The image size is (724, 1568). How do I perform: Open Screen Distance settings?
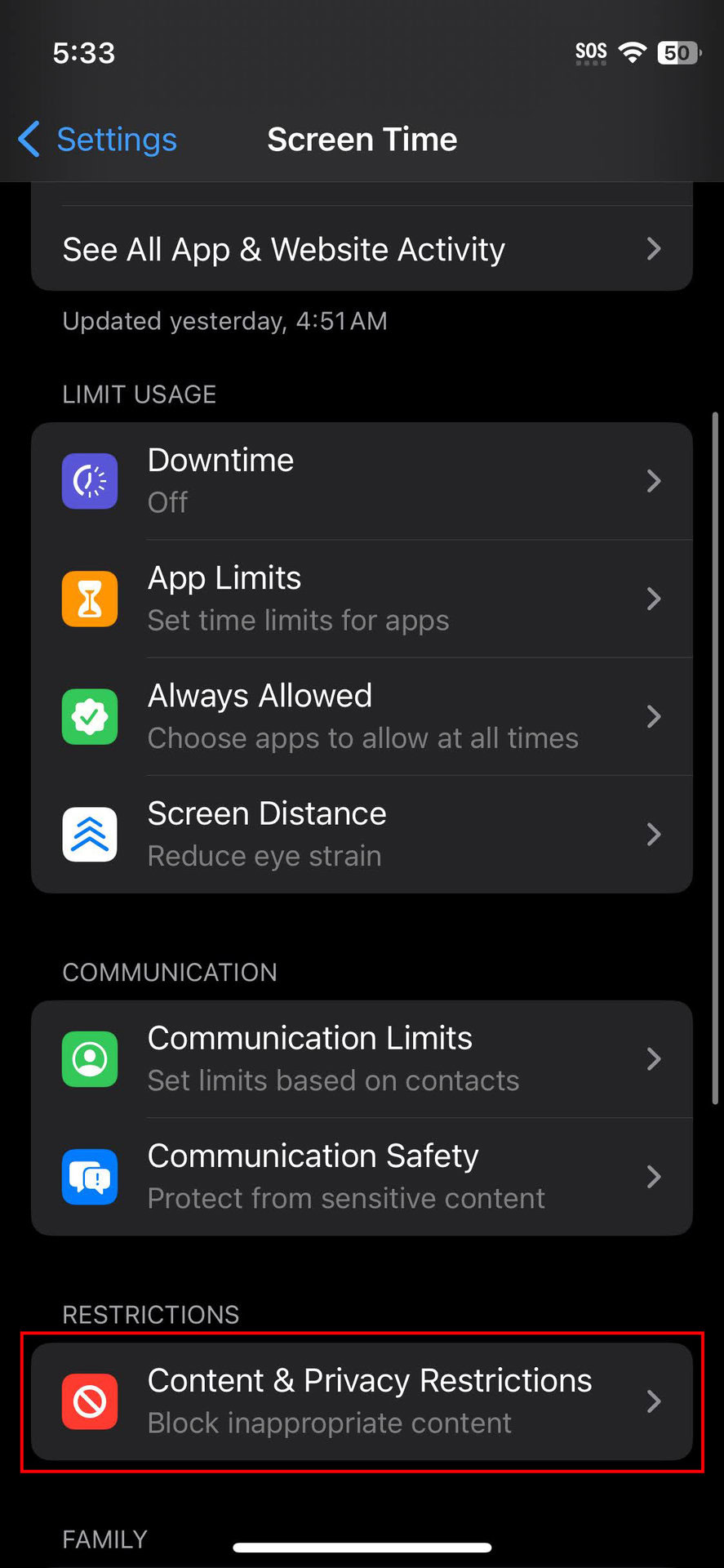click(362, 834)
